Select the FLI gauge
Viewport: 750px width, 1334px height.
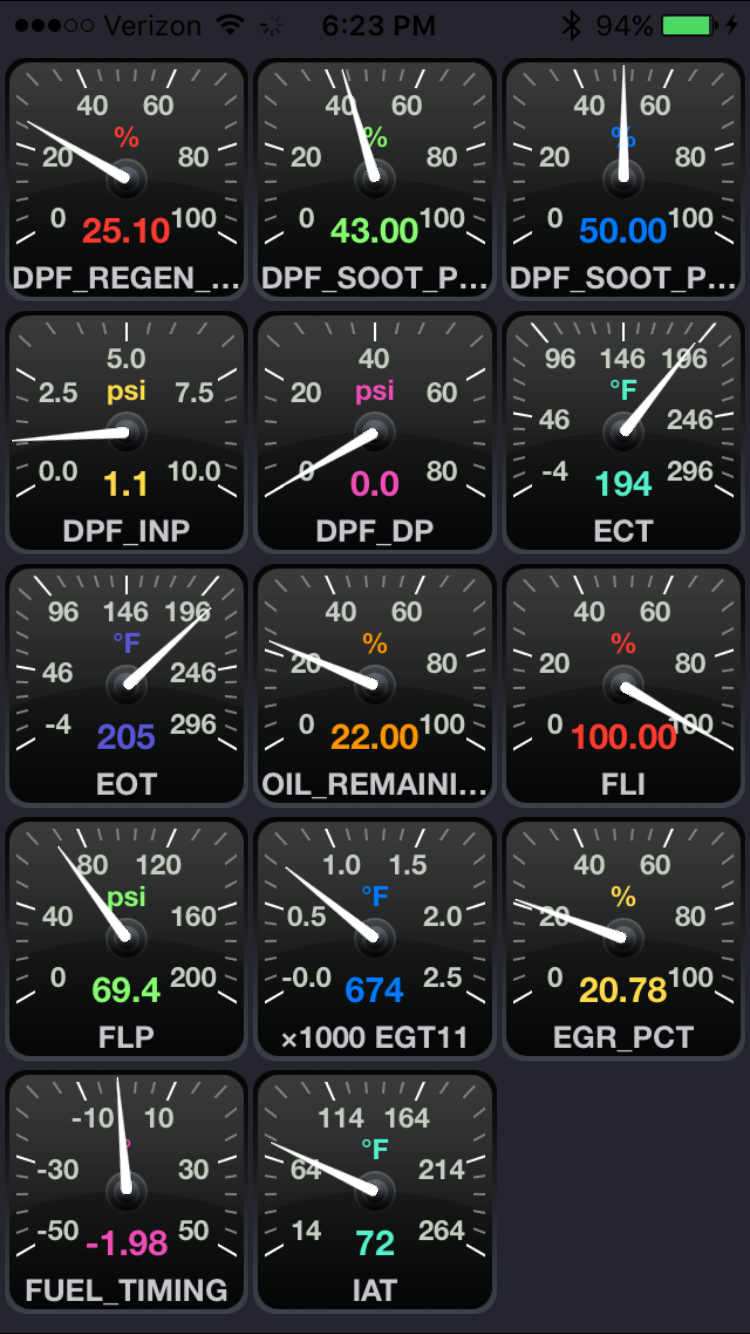point(623,685)
